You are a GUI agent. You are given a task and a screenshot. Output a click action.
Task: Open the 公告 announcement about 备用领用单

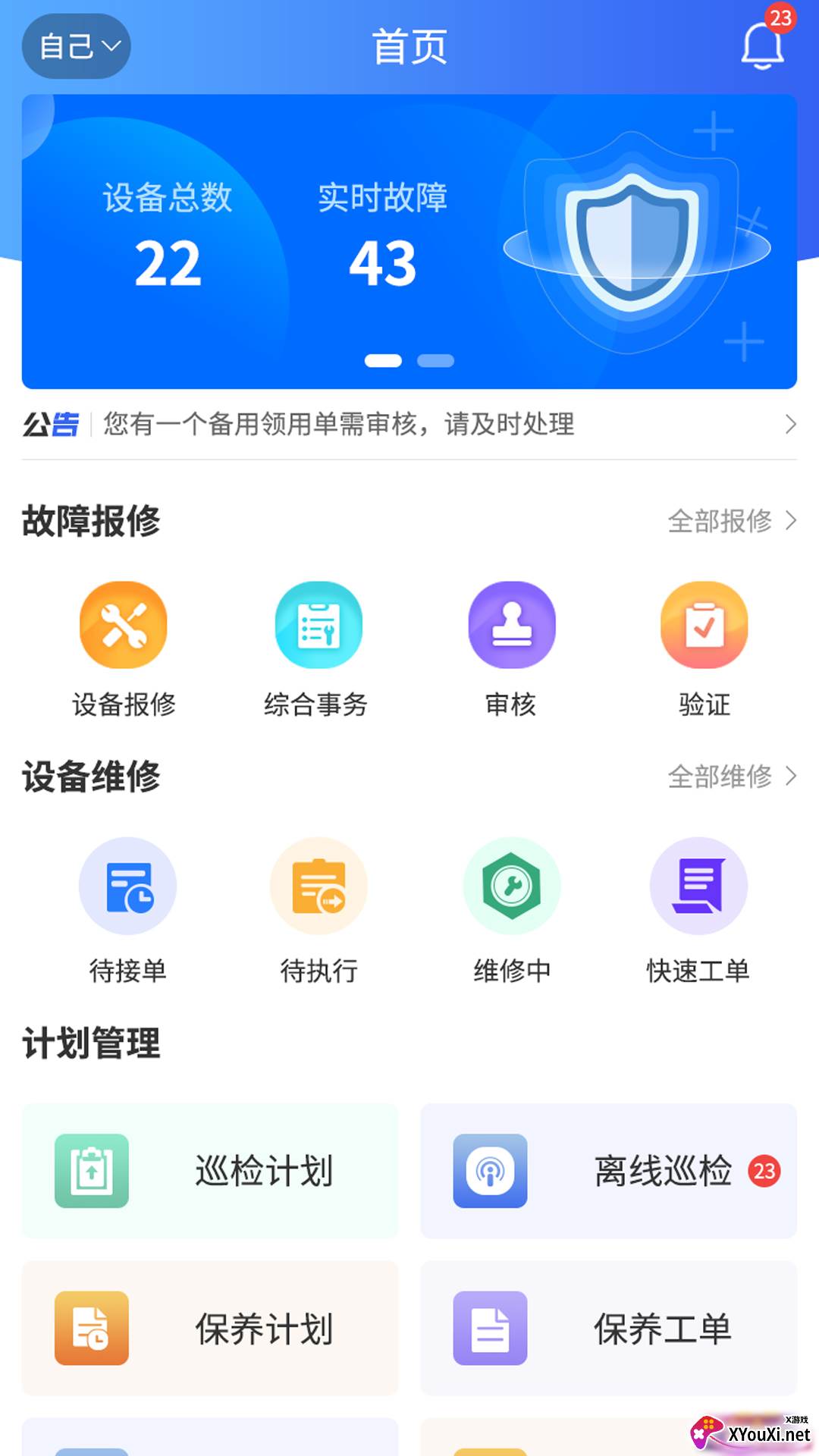(x=409, y=424)
